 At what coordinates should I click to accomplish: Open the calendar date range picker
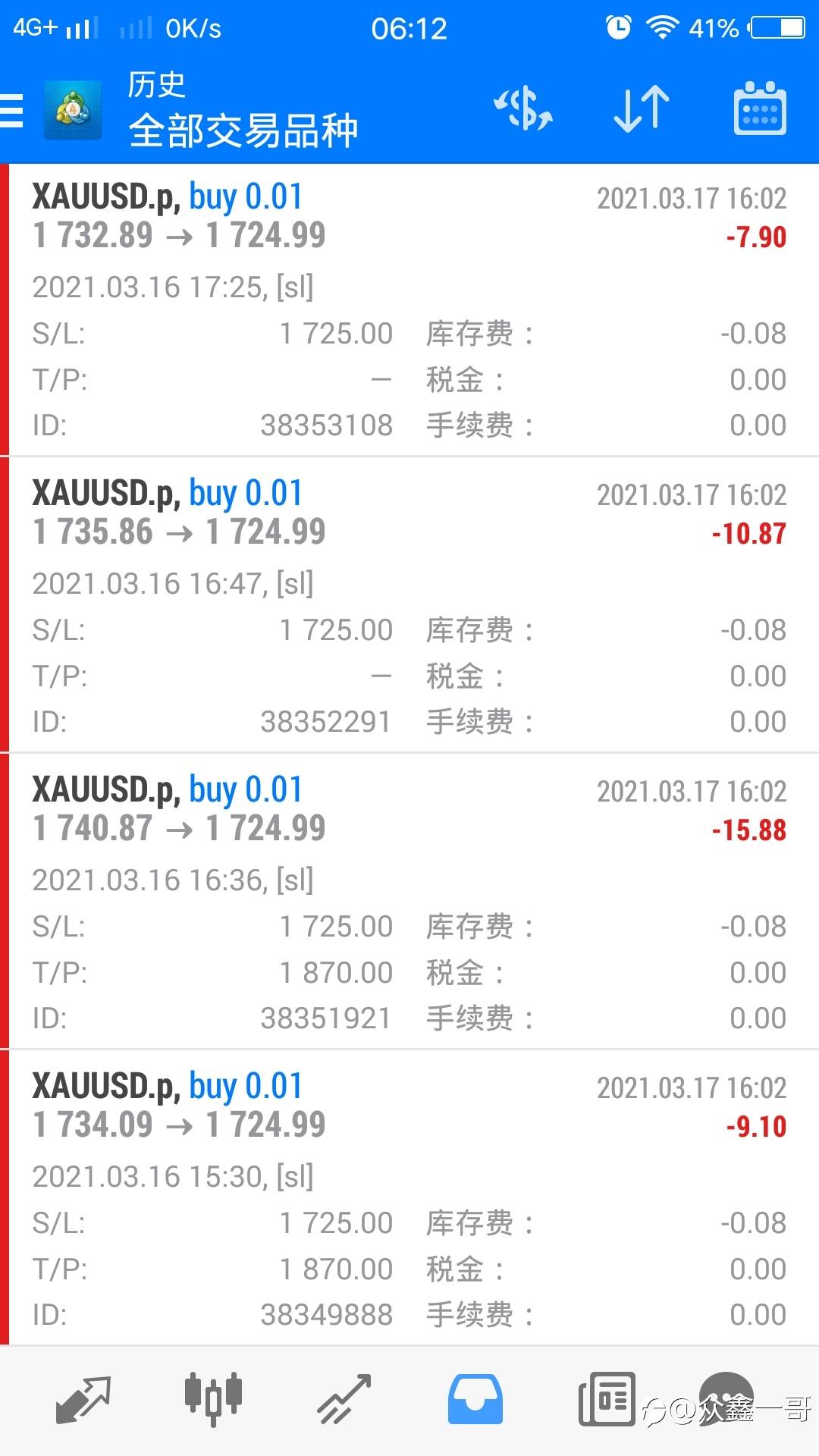coord(760,109)
